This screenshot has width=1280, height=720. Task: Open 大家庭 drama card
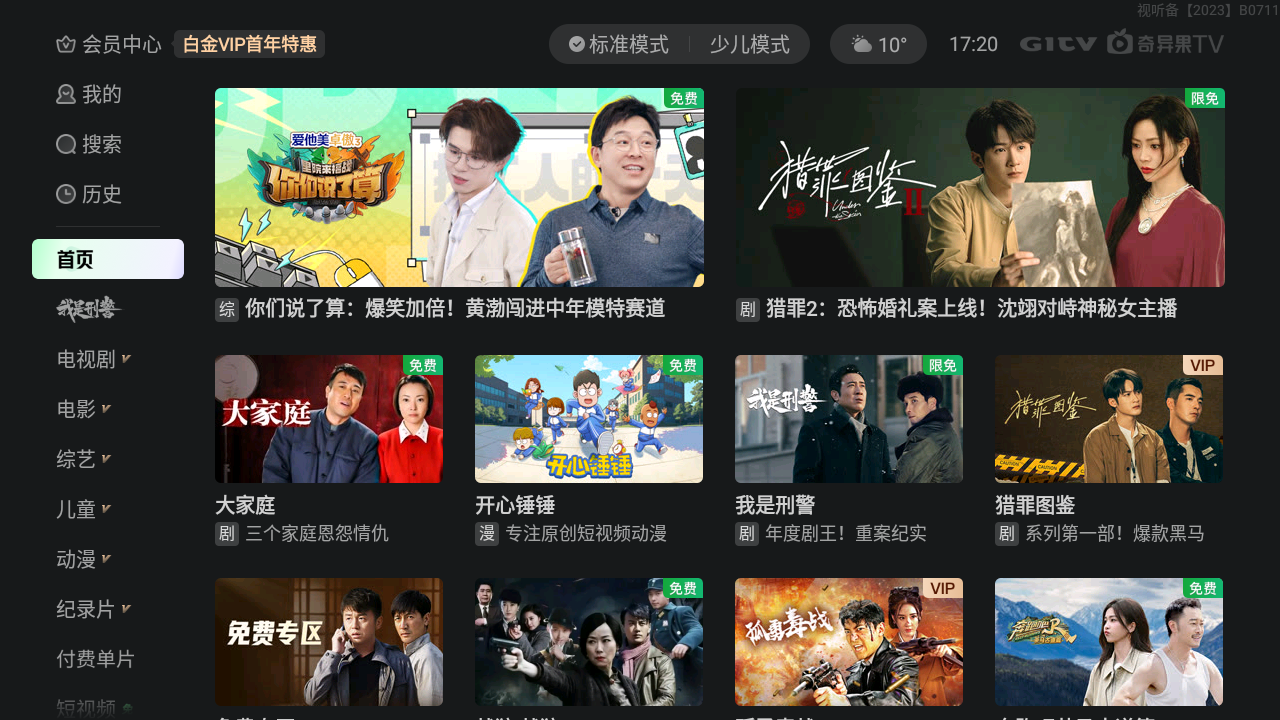pyautogui.click(x=329, y=419)
